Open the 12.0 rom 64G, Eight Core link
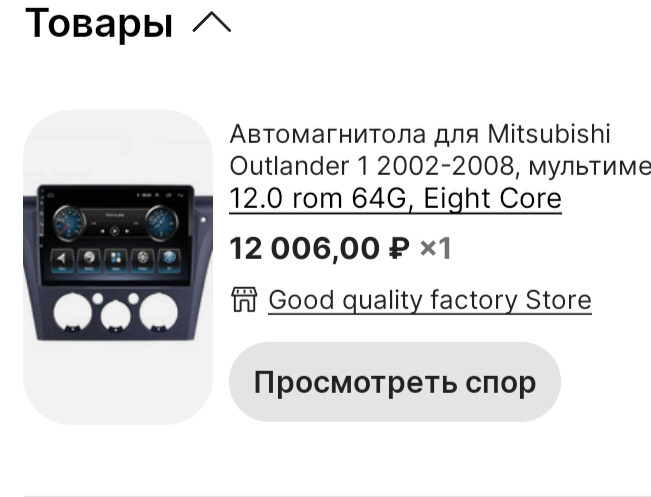Viewport: 651px width, 497px height. point(395,199)
